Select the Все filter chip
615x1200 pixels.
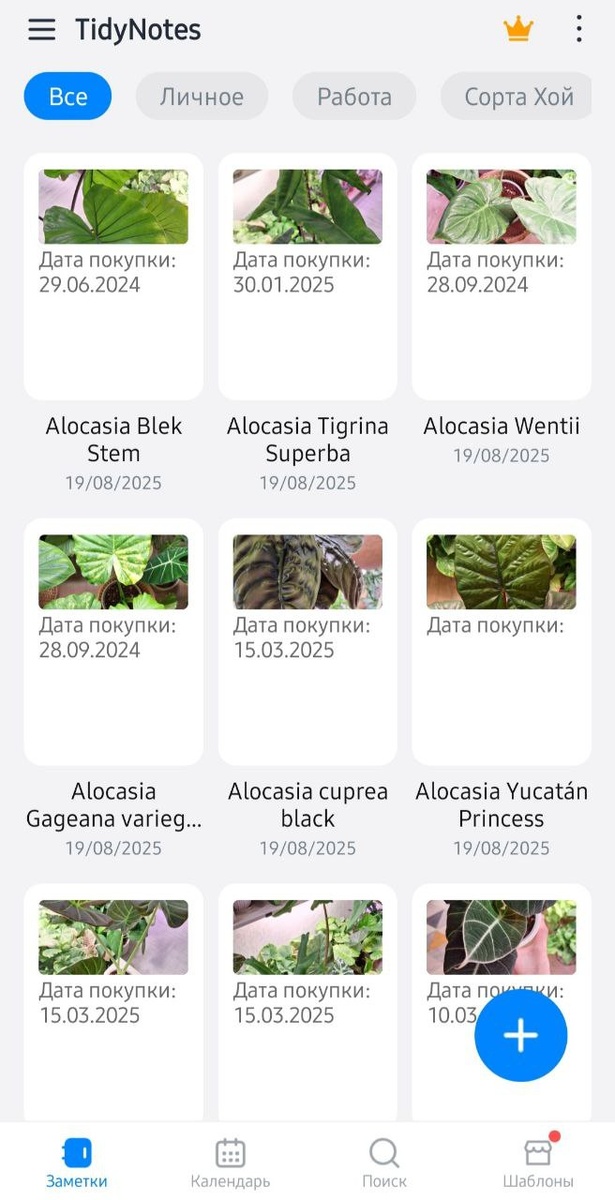68,97
